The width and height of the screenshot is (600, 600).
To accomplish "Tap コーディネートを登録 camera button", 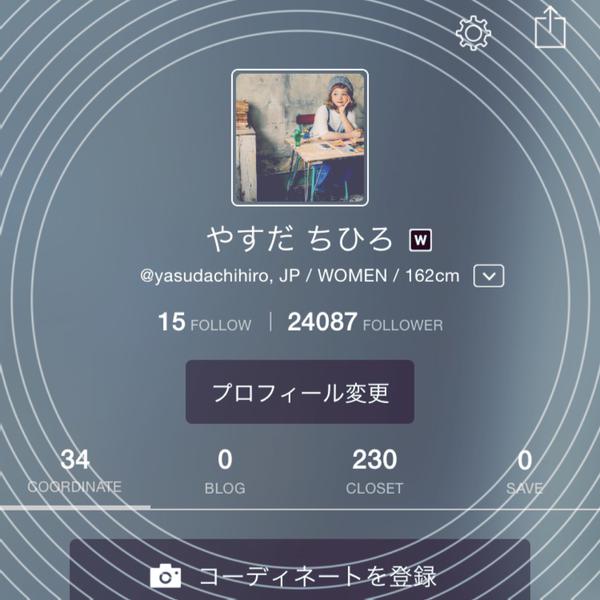I will [x=300, y=575].
